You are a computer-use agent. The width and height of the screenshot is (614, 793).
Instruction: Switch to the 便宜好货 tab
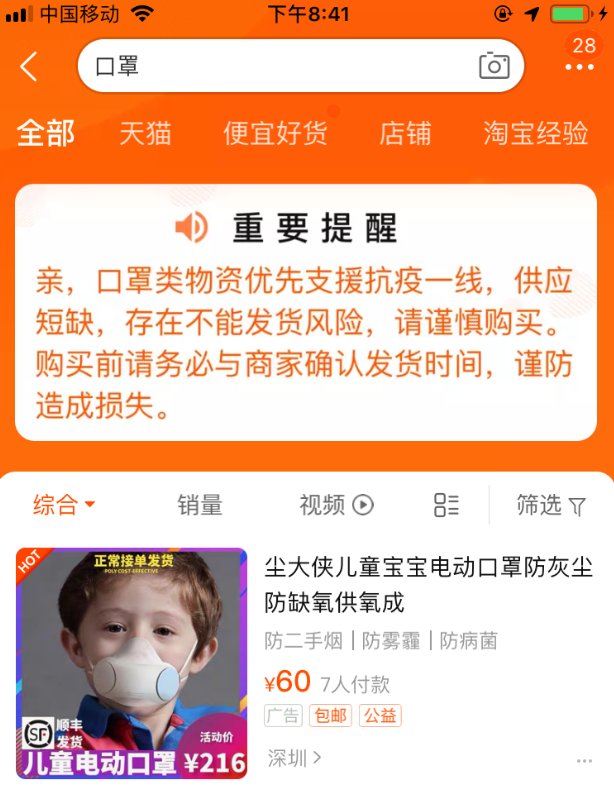point(275,134)
